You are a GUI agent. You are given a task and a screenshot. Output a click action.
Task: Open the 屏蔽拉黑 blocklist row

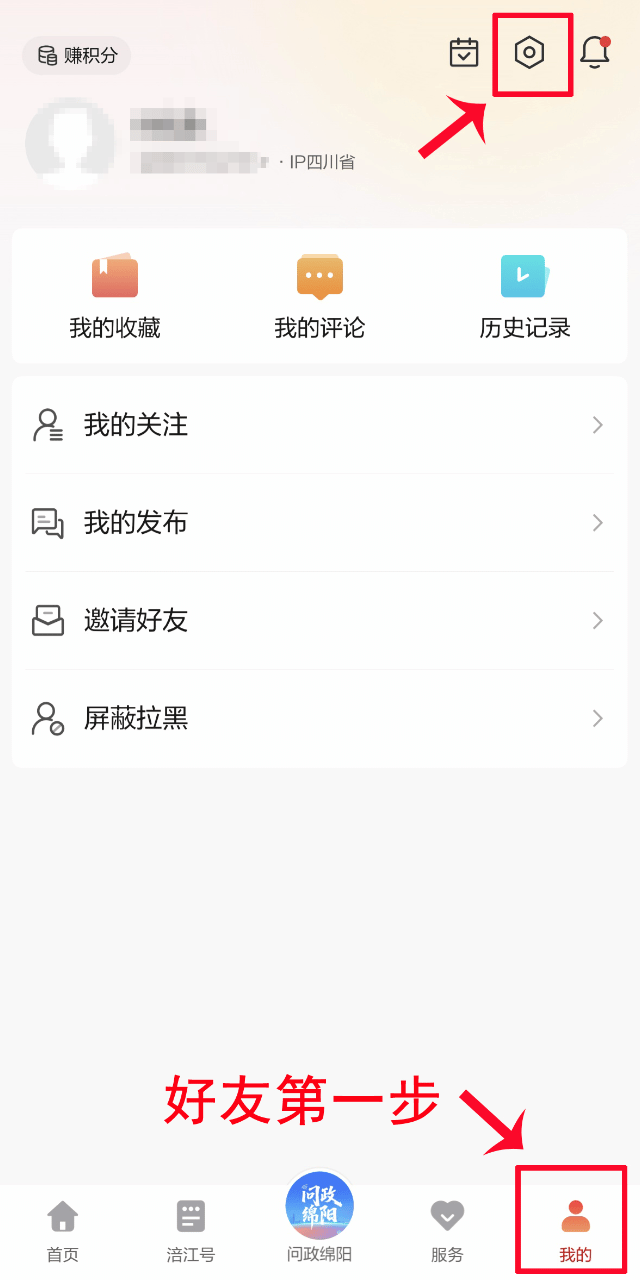coord(320,719)
